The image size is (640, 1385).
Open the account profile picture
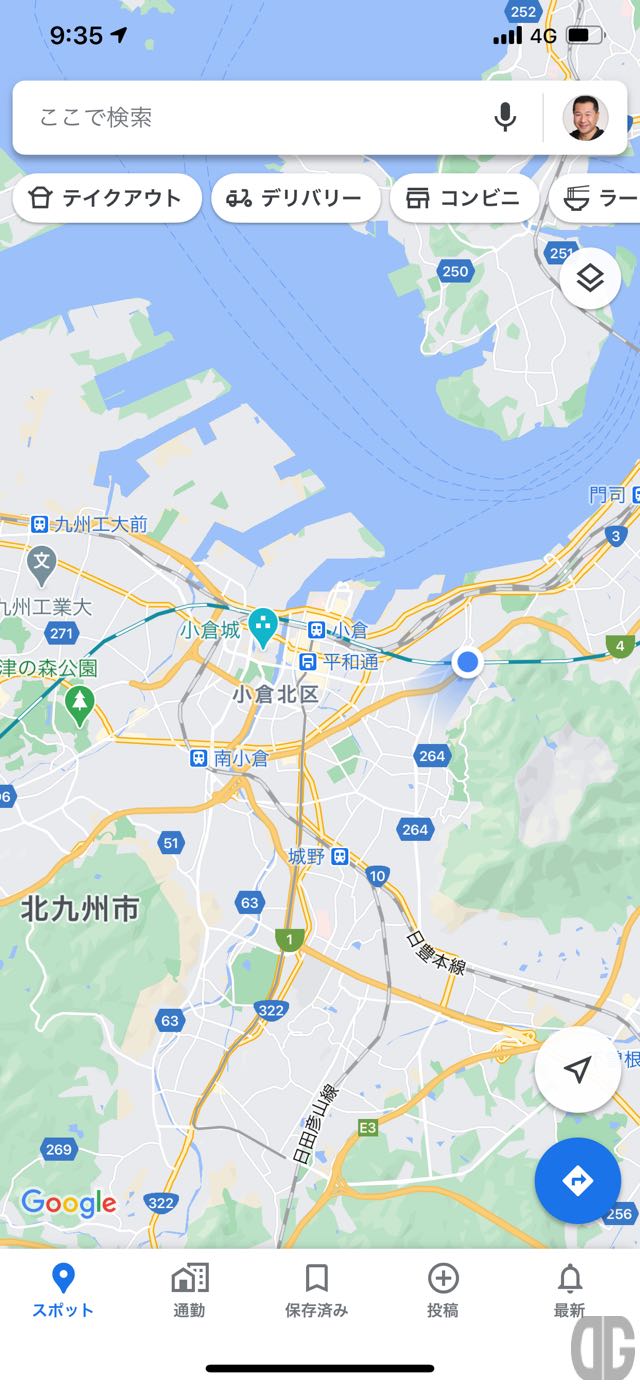click(x=585, y=118)
